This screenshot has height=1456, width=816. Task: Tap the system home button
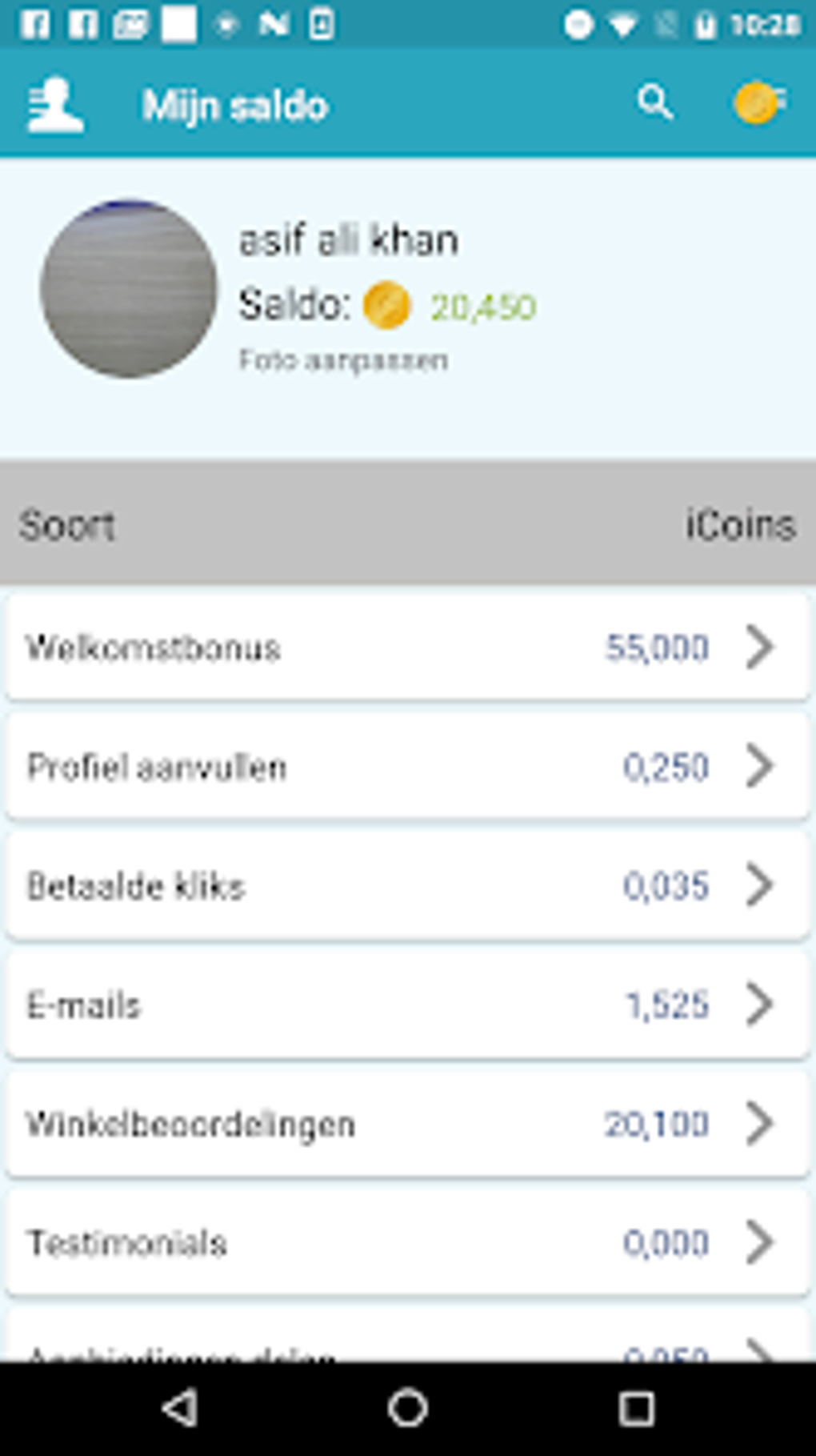click(x=408, y=1408)
